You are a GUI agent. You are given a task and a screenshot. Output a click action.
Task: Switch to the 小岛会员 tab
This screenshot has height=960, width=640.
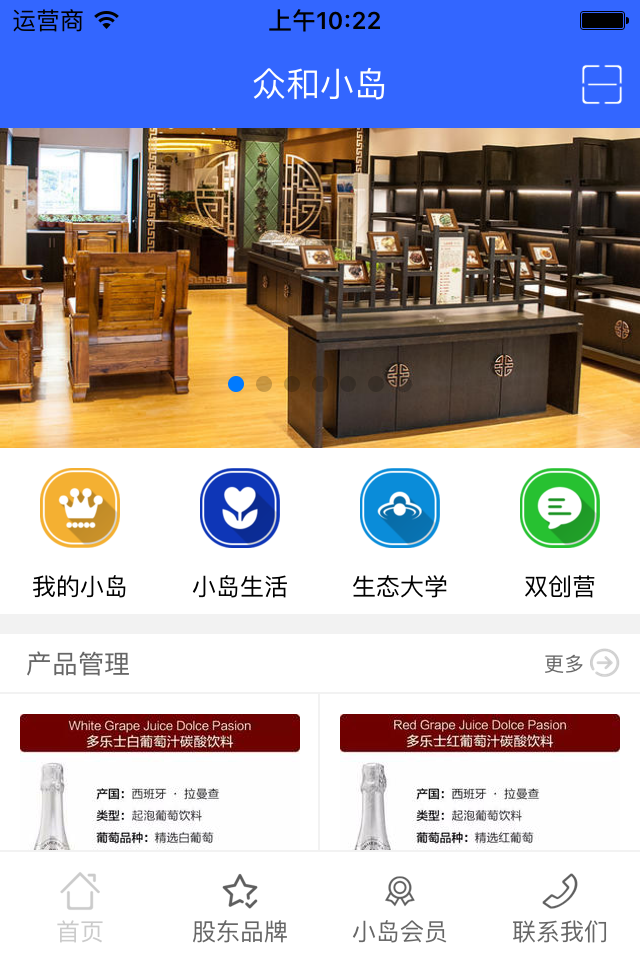coord(400,907)
